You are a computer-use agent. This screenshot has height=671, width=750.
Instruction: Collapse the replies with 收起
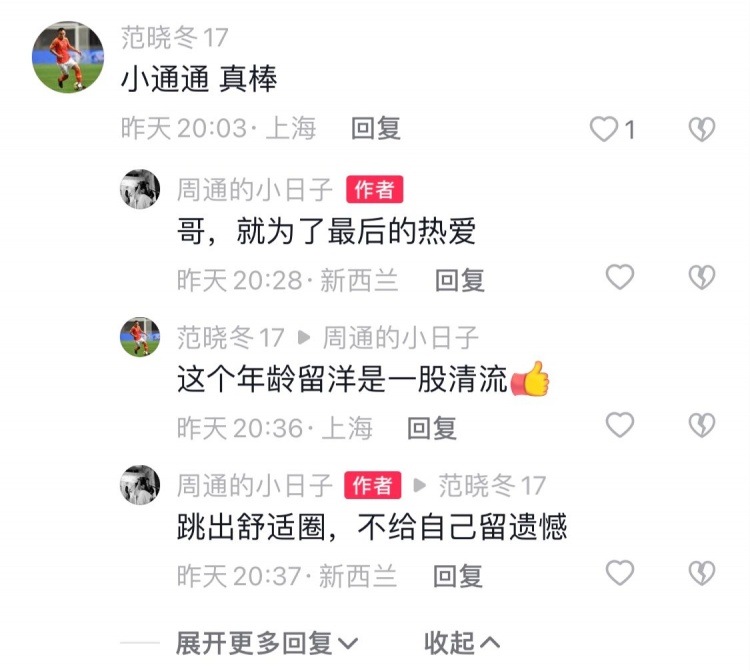[x=462, y=642]
